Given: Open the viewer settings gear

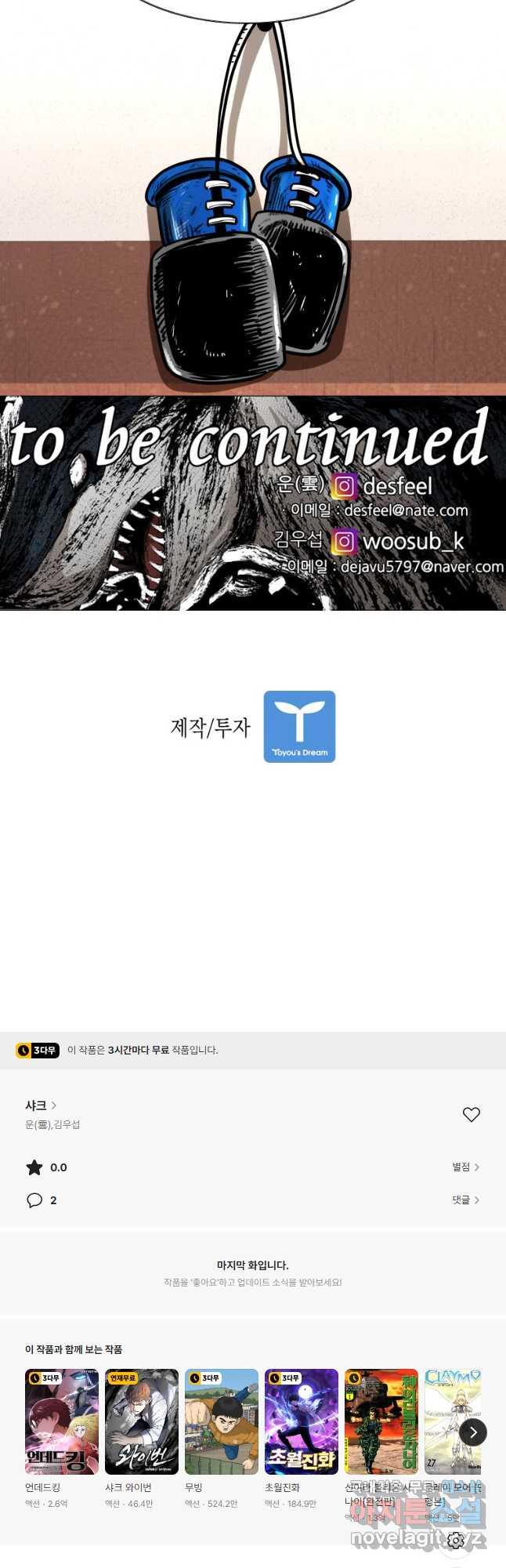Looking at the screenshot, I should click(x=456, y=1541).
